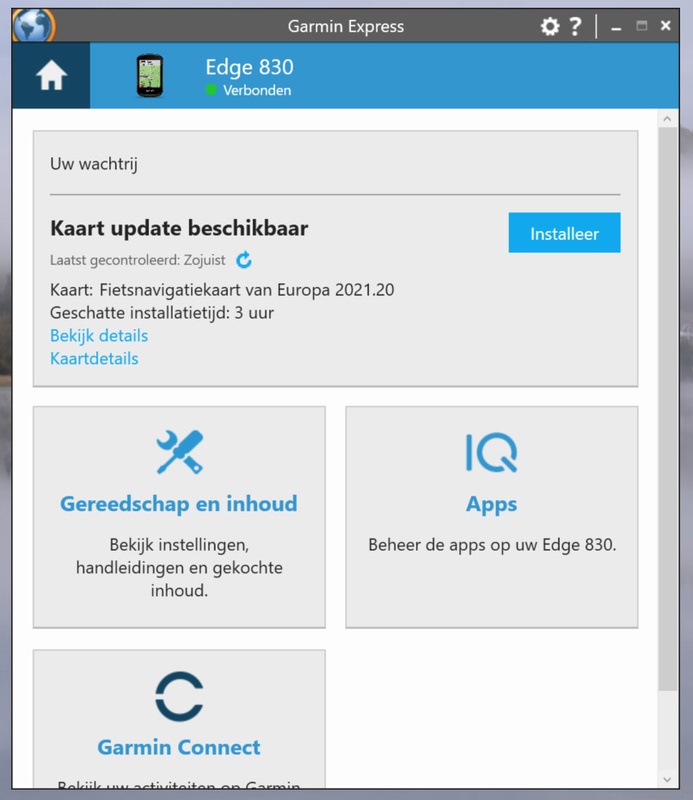Open the help question mark
Image resolution: width=693 pixels, height=800 pixels.
pos(575,27)
